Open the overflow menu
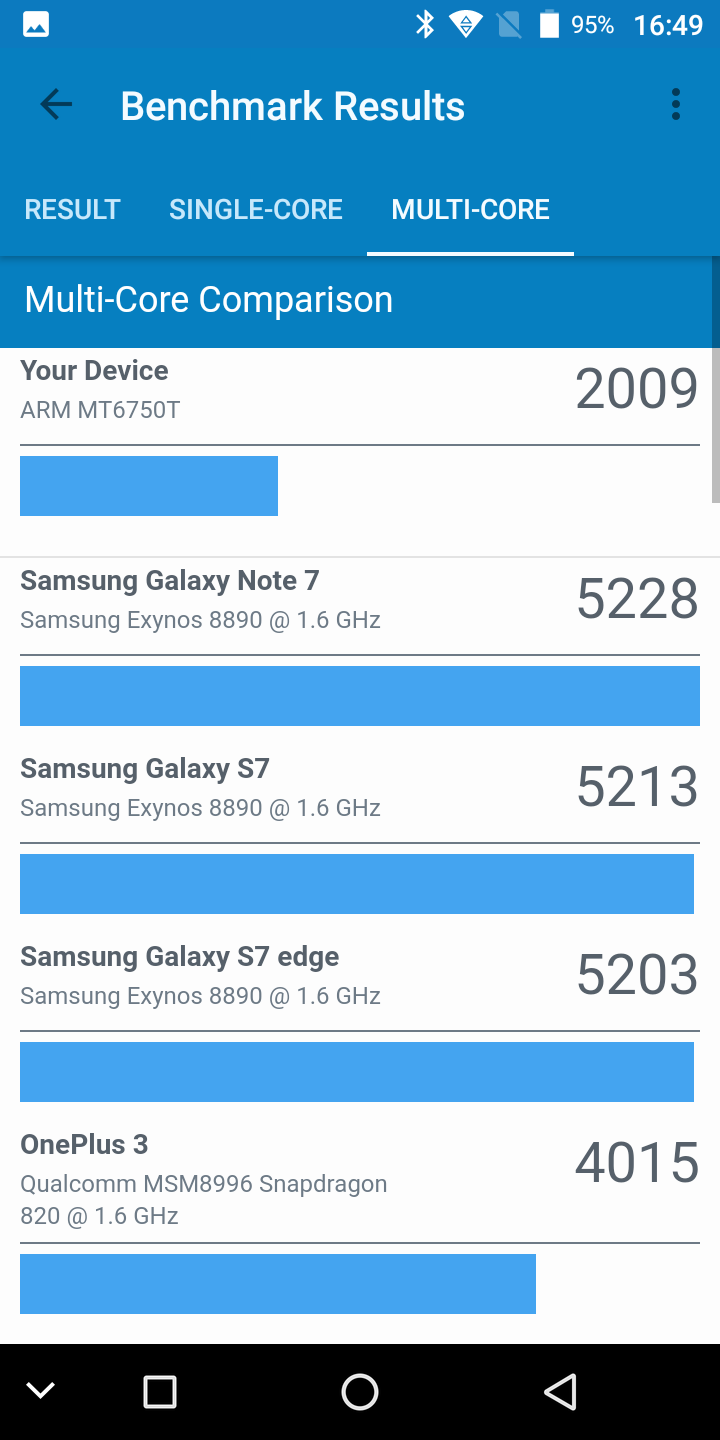Image resolution: width=720 pixels, height=1440 pixels. (676, 105)
